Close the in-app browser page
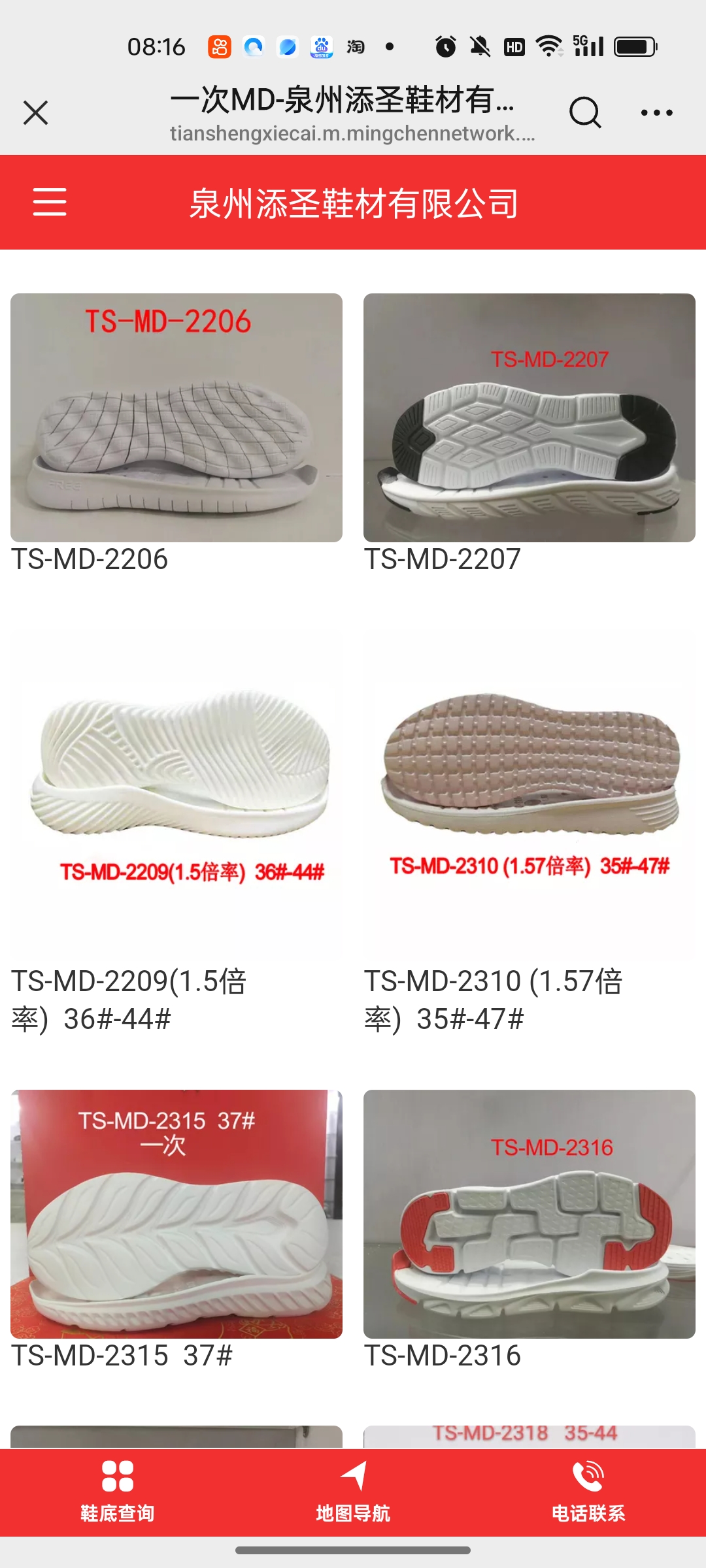The width and height of the screenshot is (706, 1568). click(x=35, y=112)
